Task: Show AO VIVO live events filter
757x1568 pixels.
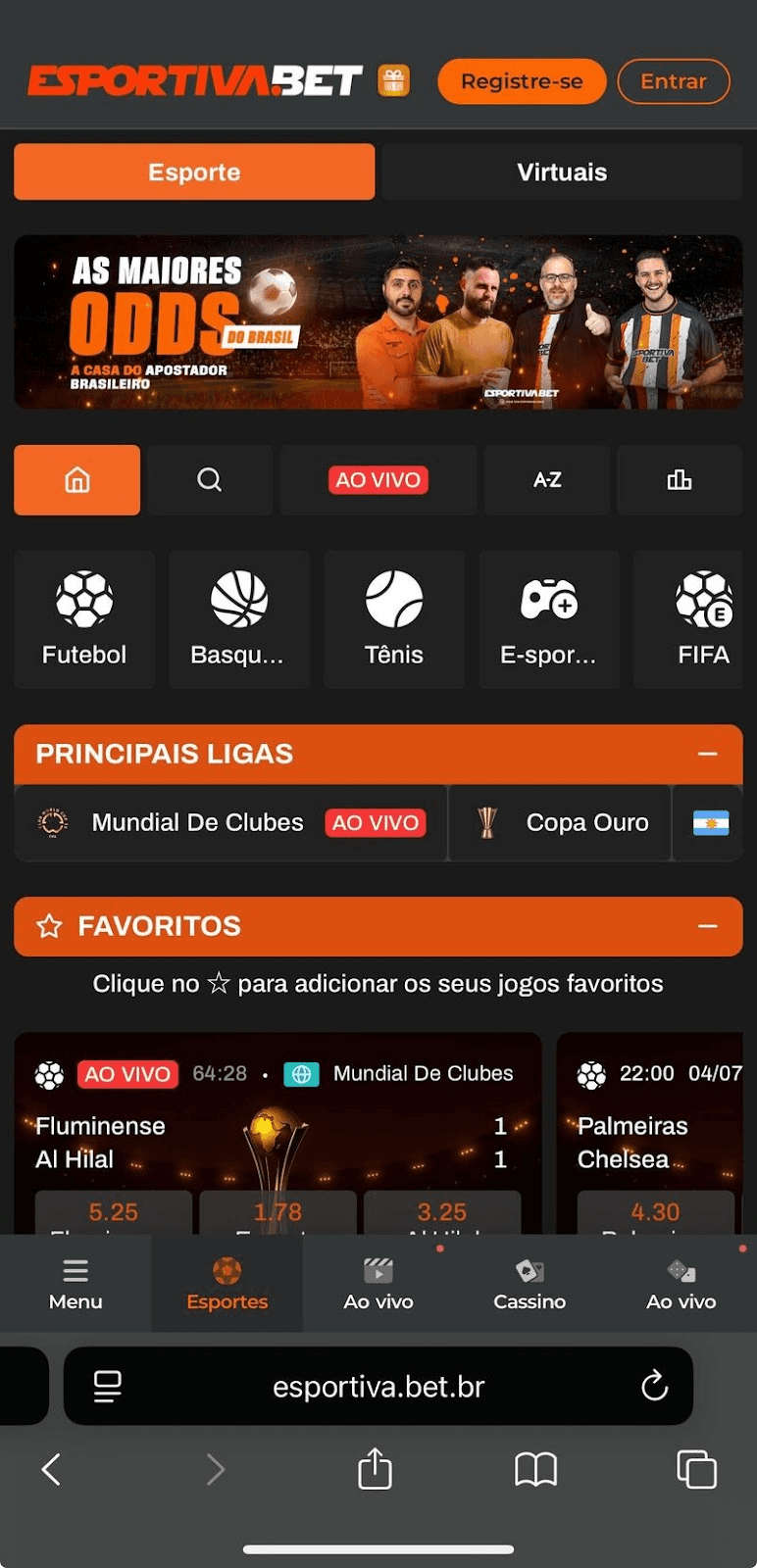Action: click(378, 480)
